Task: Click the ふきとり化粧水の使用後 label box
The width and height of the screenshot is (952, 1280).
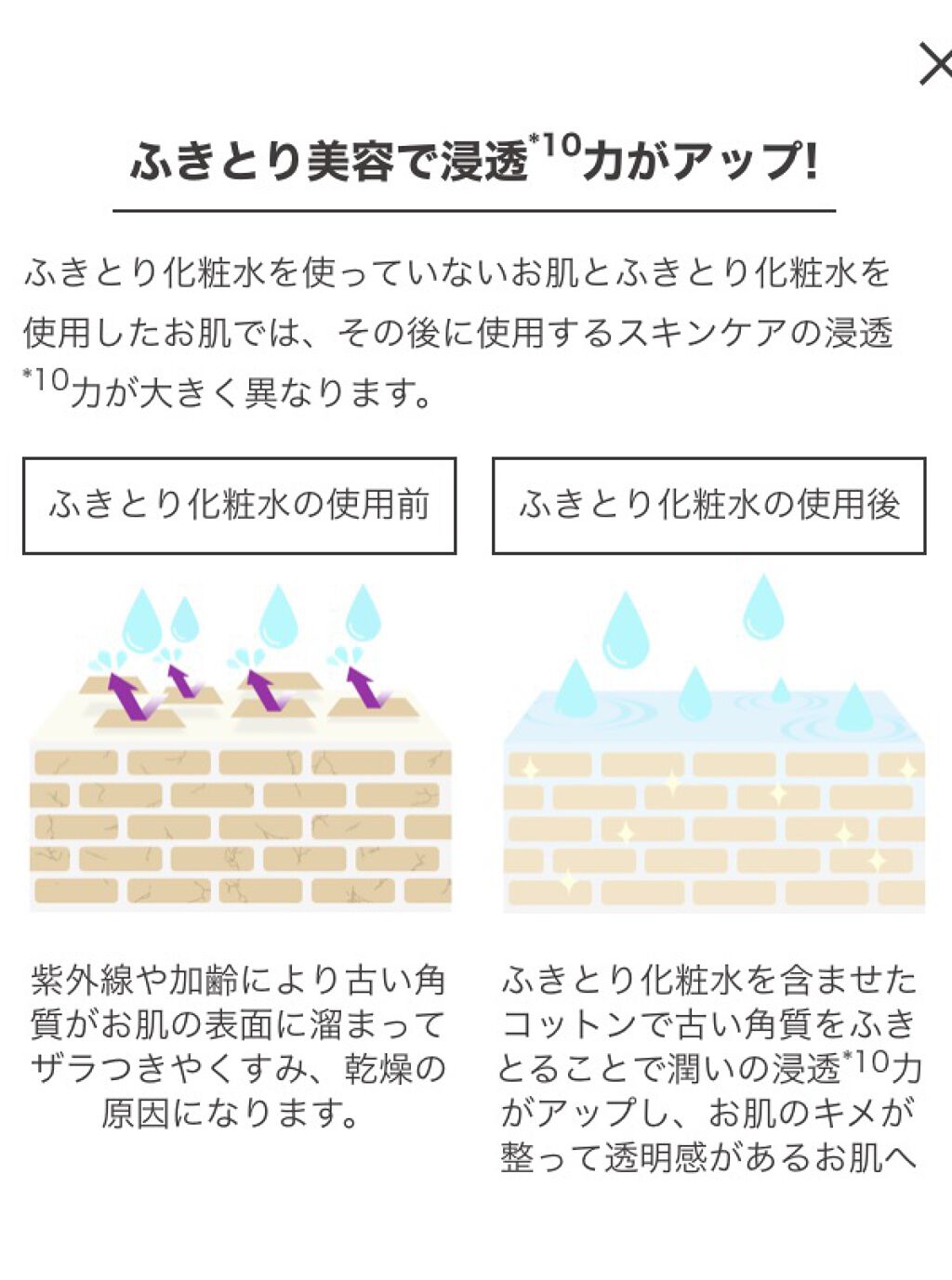Action: (711, 503)
